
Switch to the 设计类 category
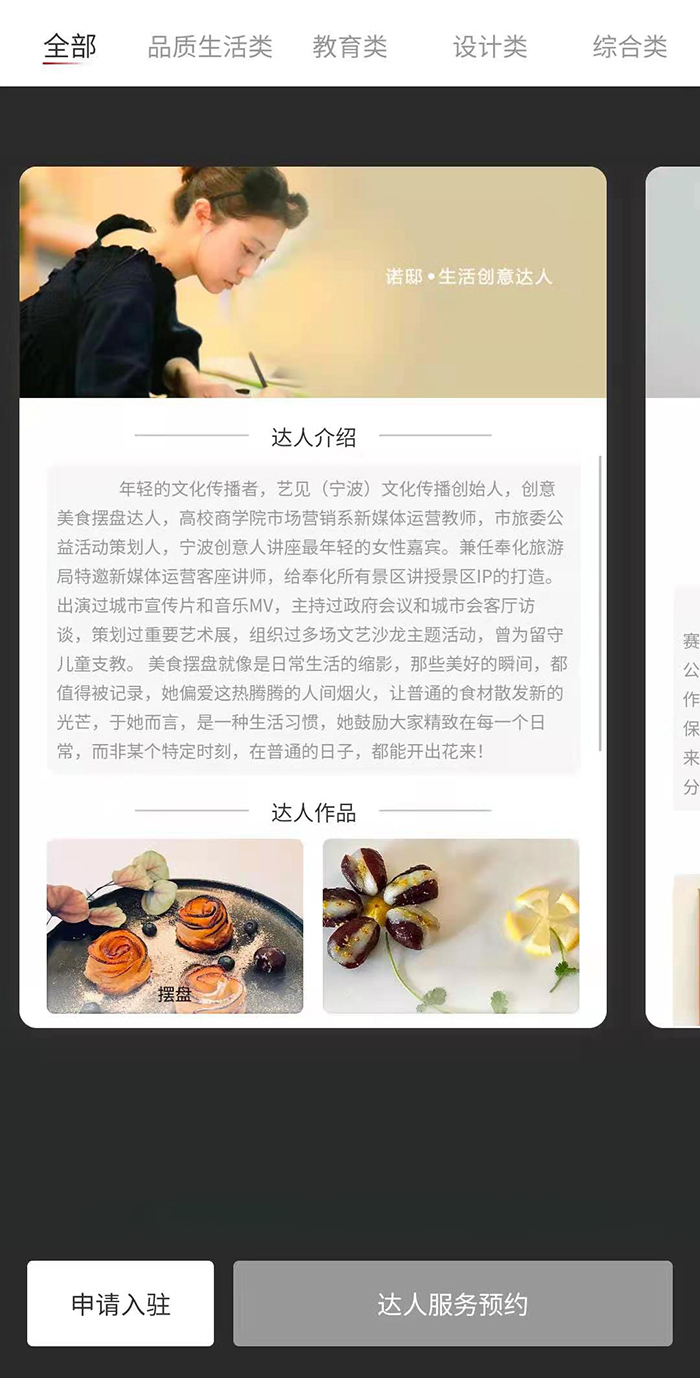click(489, 46)
